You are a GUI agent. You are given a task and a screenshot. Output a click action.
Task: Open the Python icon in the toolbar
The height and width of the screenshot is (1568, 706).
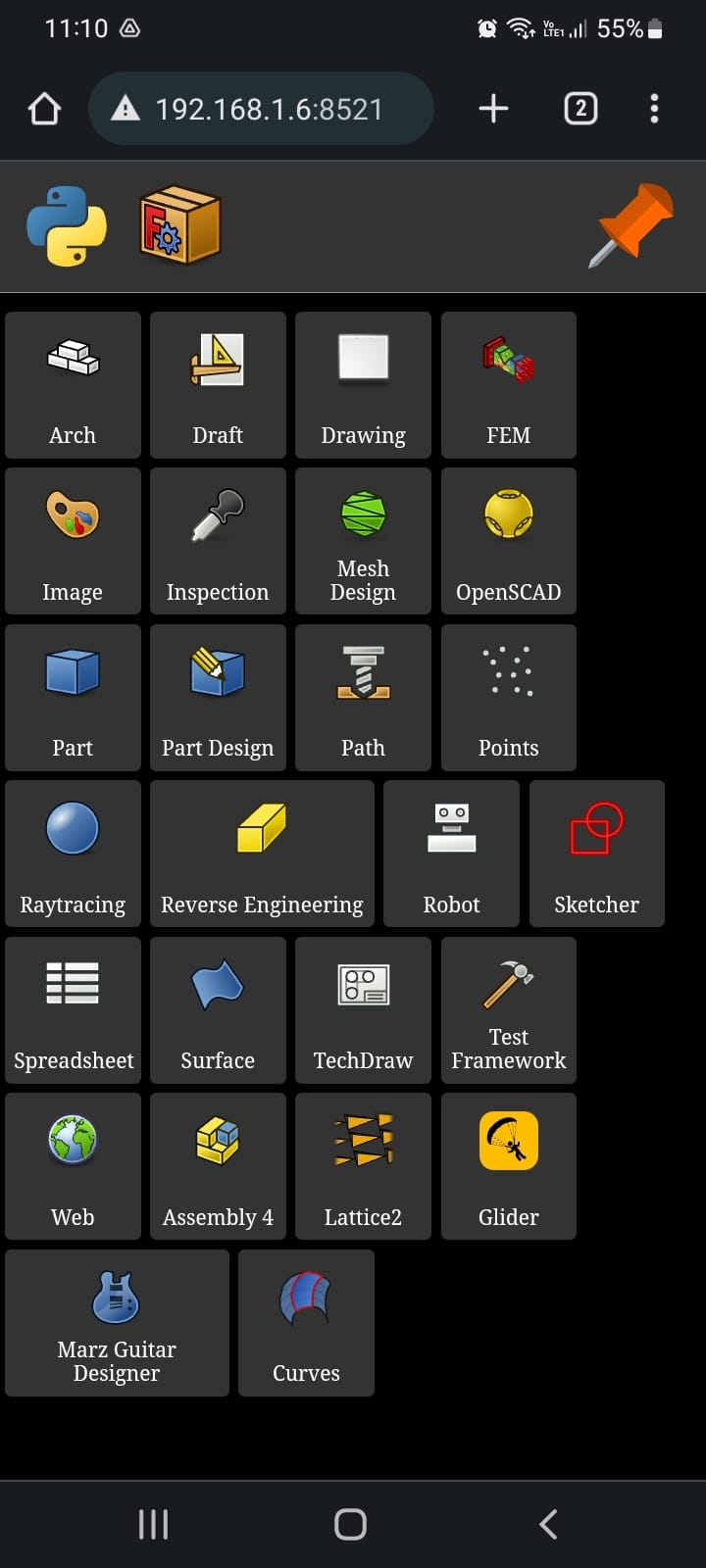(x=67, y=226)
